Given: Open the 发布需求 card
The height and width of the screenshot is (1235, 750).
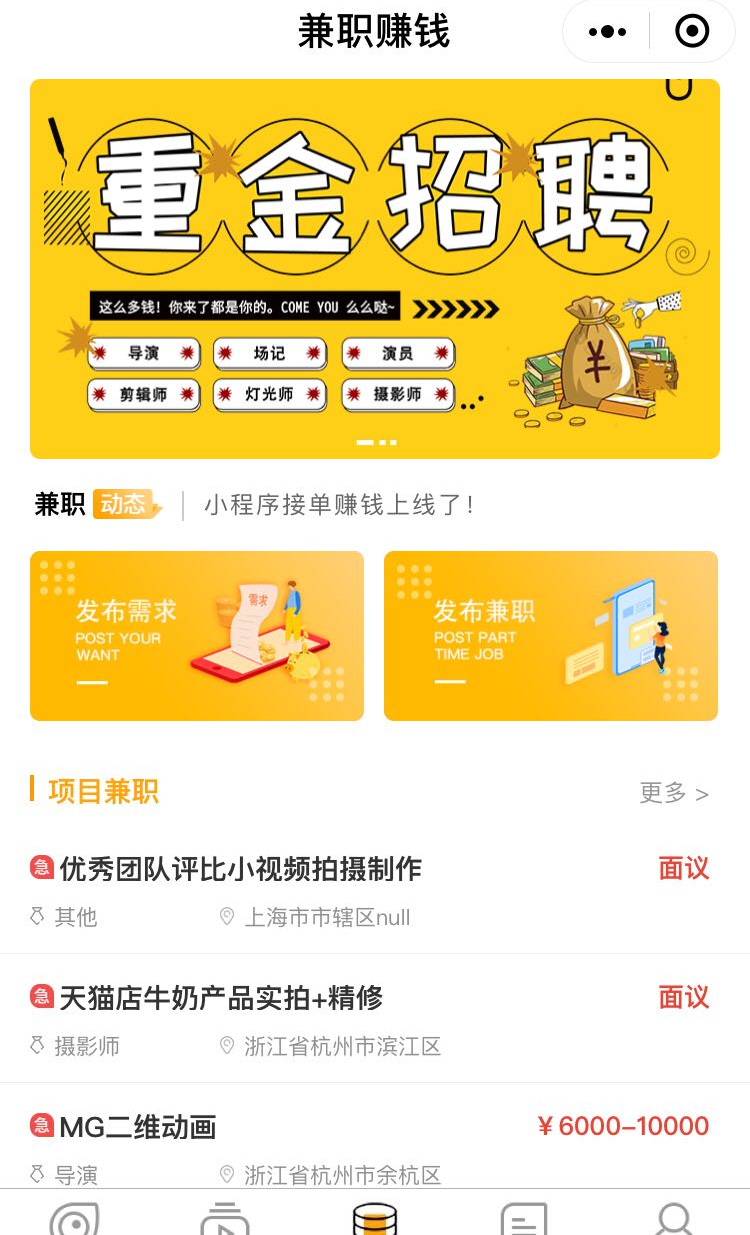Looking at the screenshot, I should (x=197, y=636).
